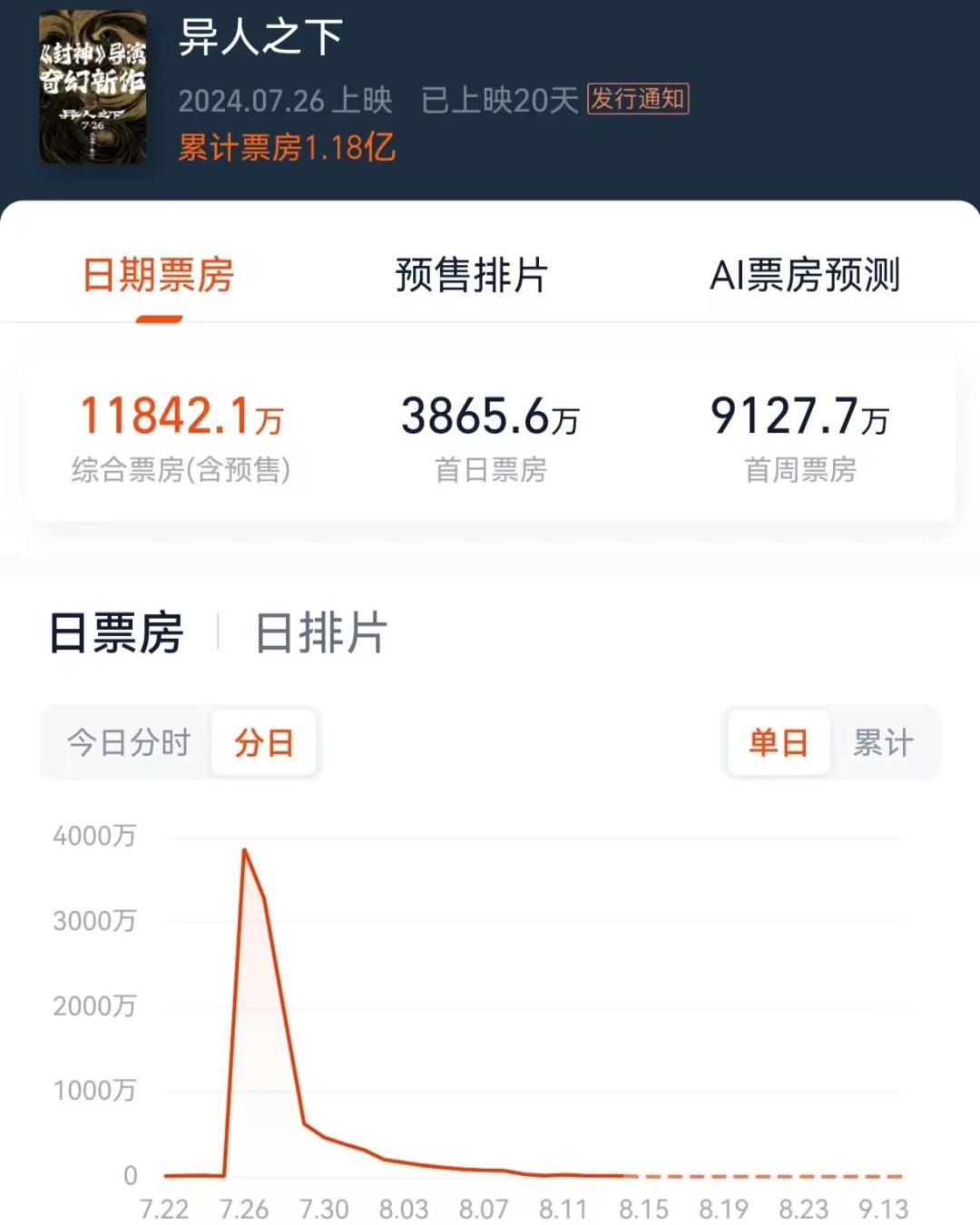Select the 分日 daily view

point(264,742)
